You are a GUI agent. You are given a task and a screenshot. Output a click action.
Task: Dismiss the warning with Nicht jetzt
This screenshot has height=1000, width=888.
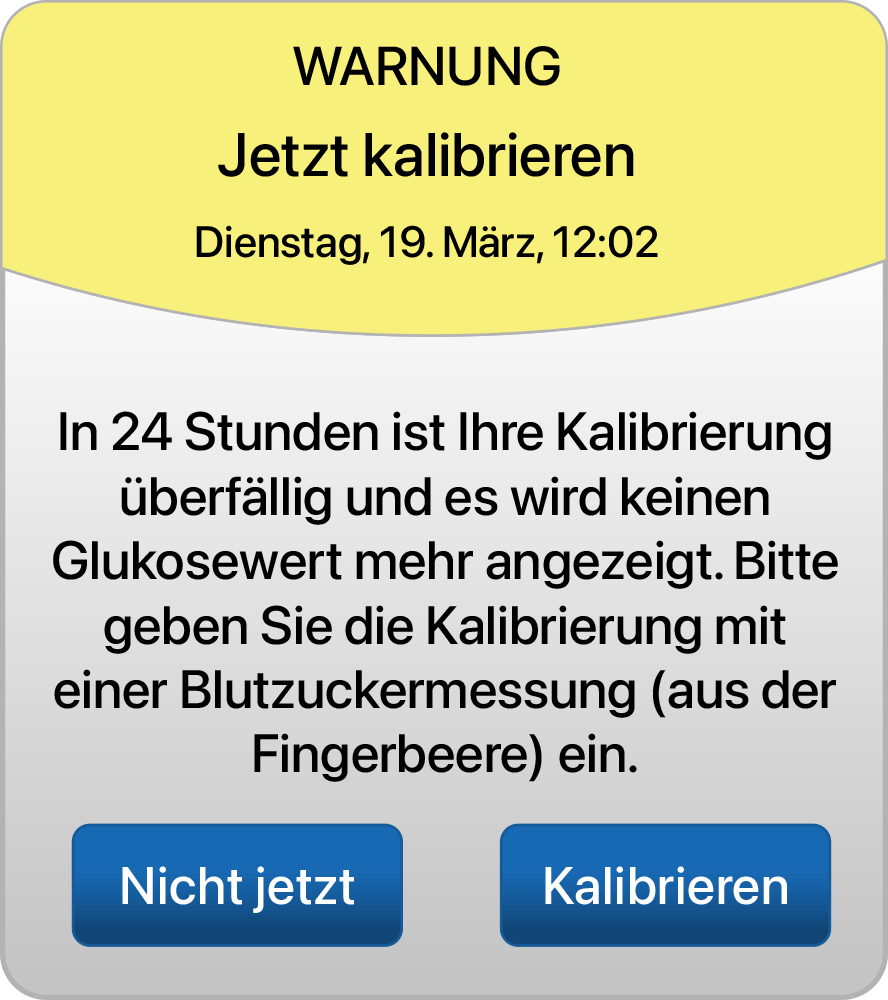[x=237, y=885]
